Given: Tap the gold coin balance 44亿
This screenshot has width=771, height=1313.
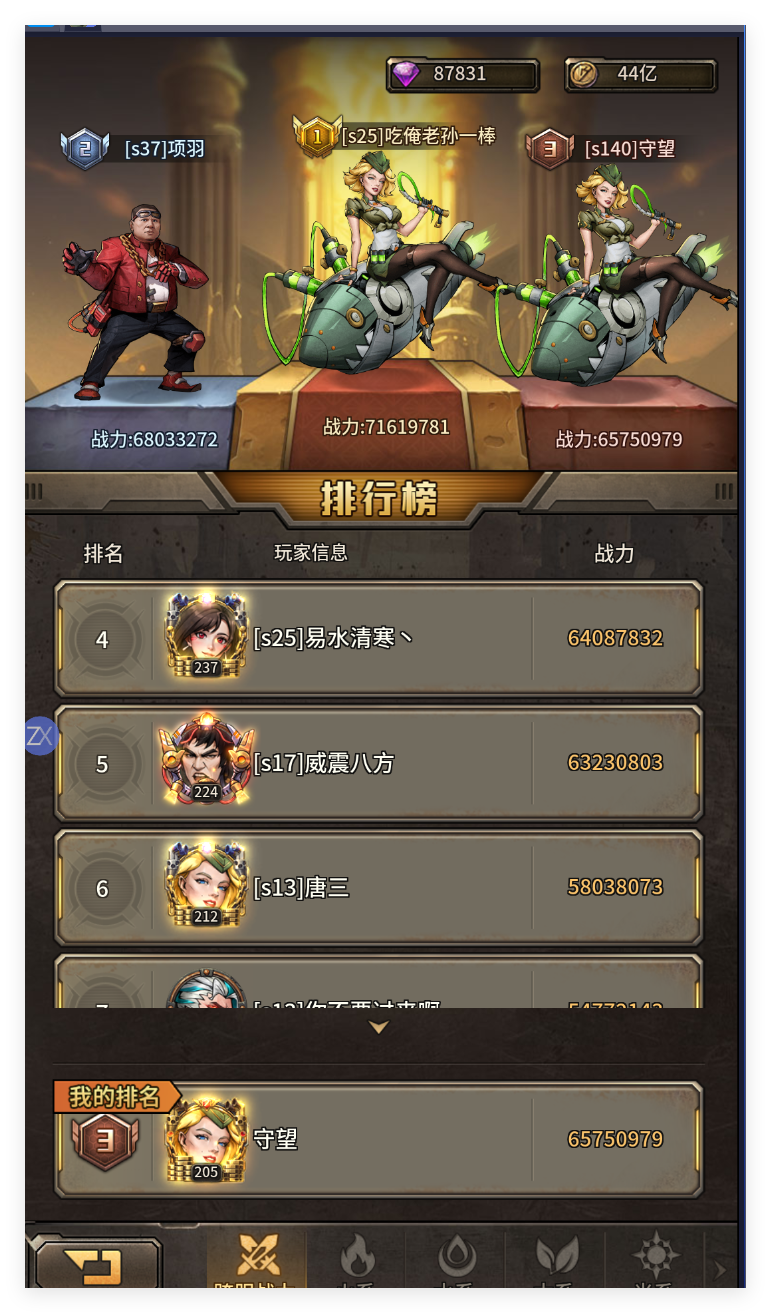Looking at the screenshot, I should tap(641, 75).
